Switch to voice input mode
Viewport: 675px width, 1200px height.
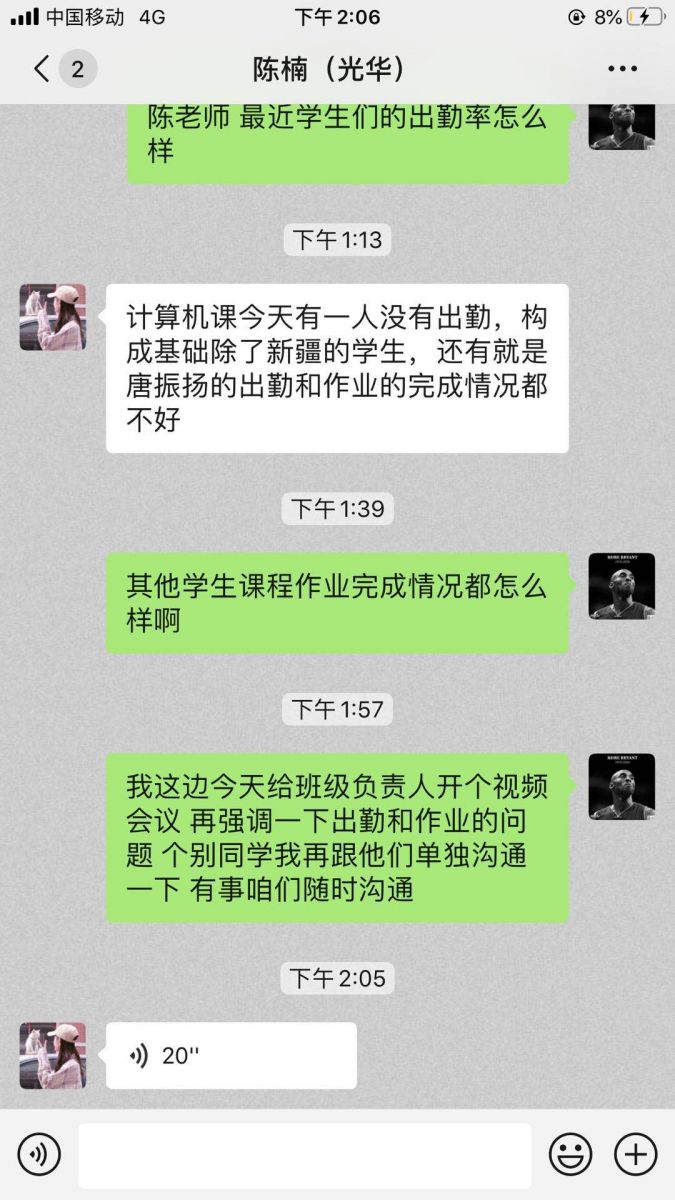point(39,1155)
